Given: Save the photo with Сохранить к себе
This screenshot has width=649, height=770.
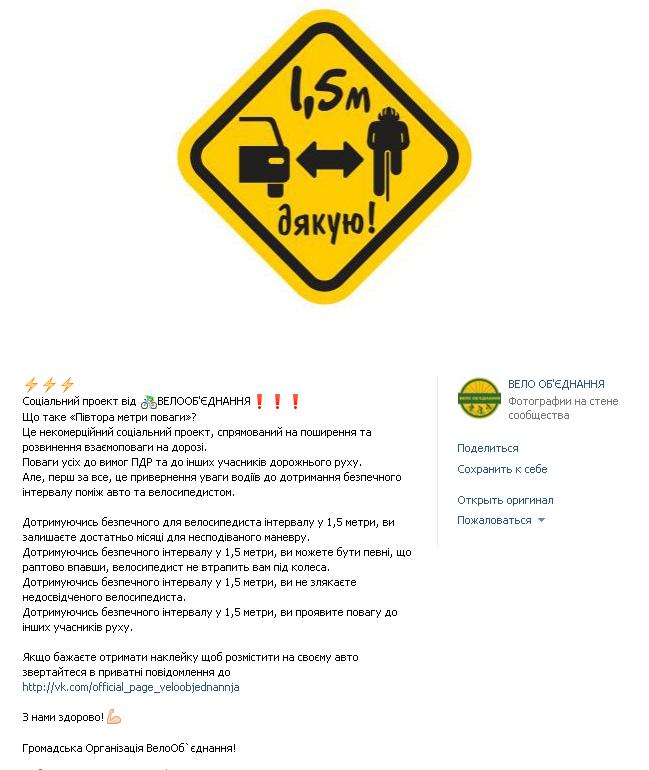Looking at the screenshot, I should pyautogui.click(x=502, y=469).
